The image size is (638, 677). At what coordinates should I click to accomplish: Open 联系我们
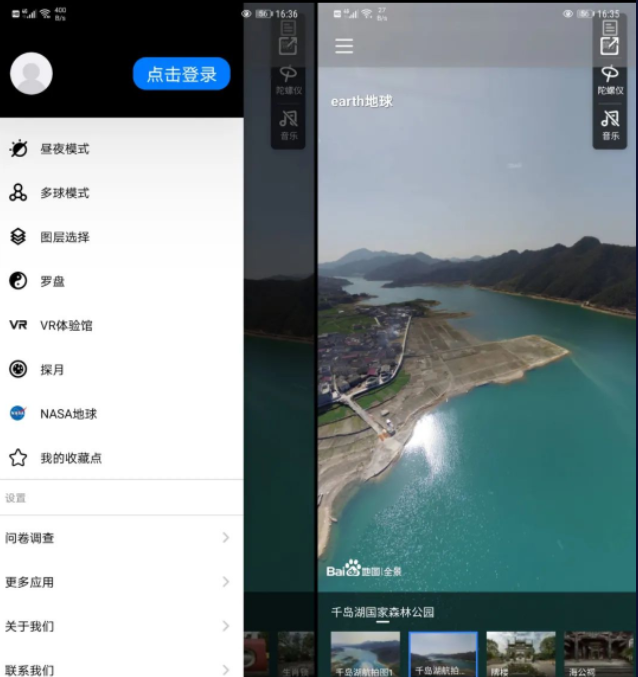[x=120, y=669]
